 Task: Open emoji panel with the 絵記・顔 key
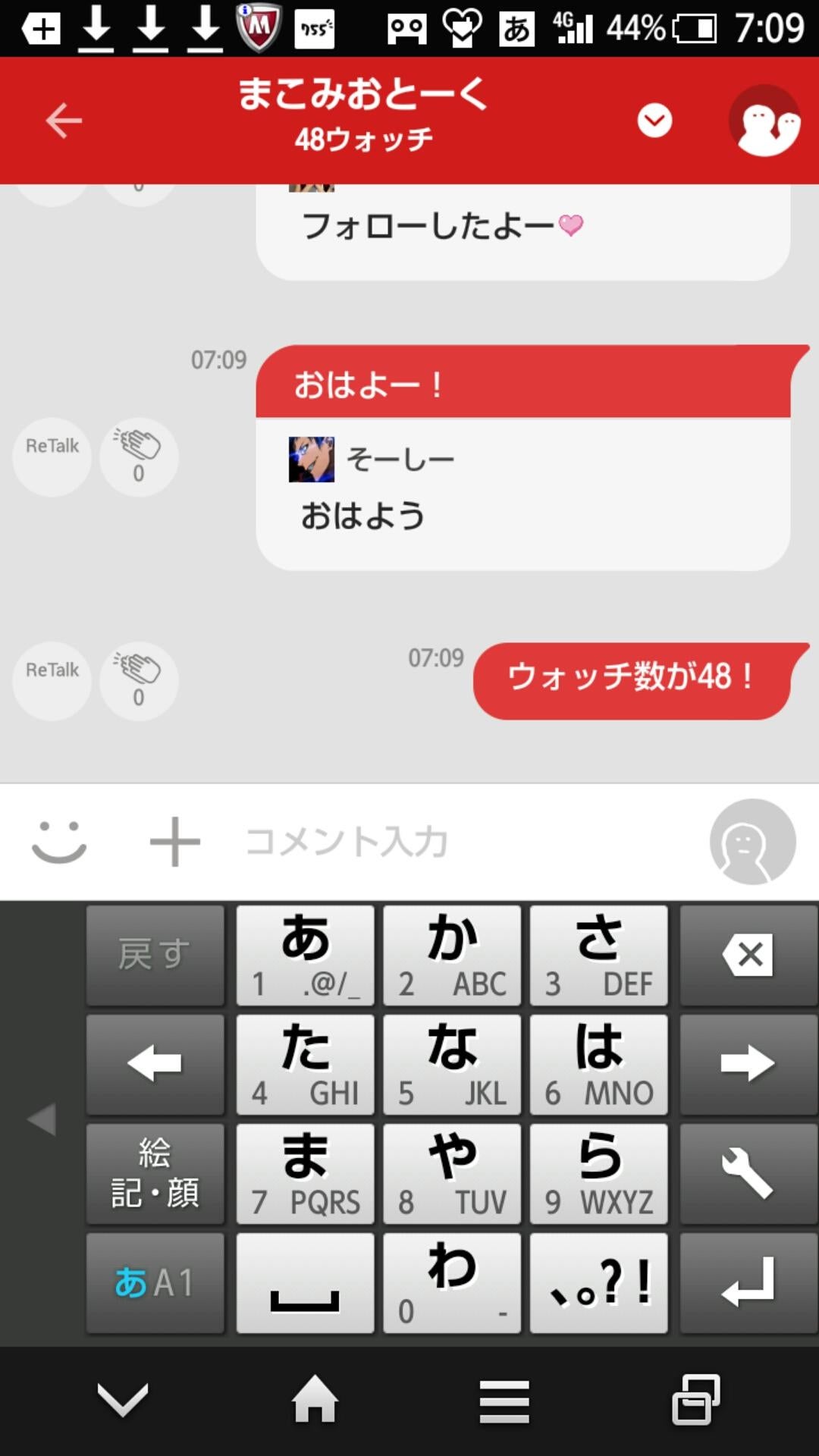click(x=155, y=1174)
